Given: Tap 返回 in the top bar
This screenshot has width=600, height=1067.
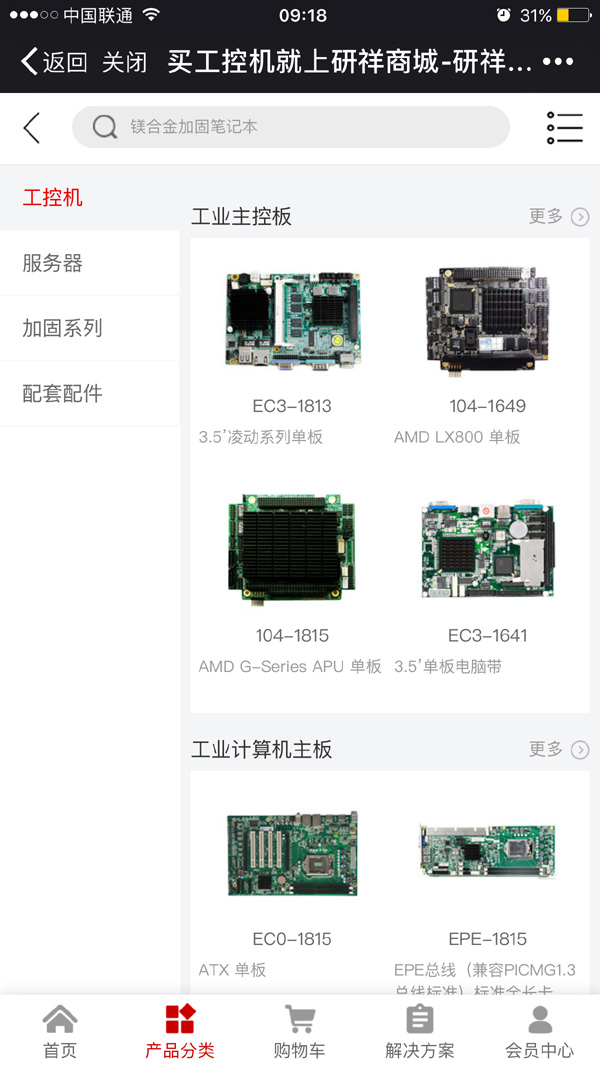Looking at the screenshot, I should [54, 62].
